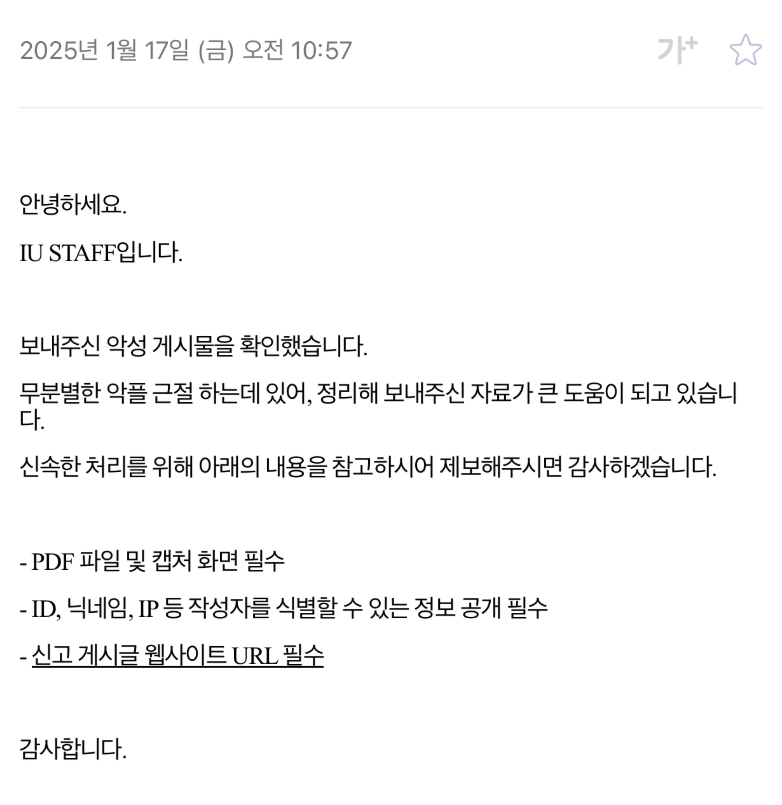Open the underlined 신고 게시글 웹사이트 URL link
The width and height of the screenshot is (782, 805).
coord(177,656)
